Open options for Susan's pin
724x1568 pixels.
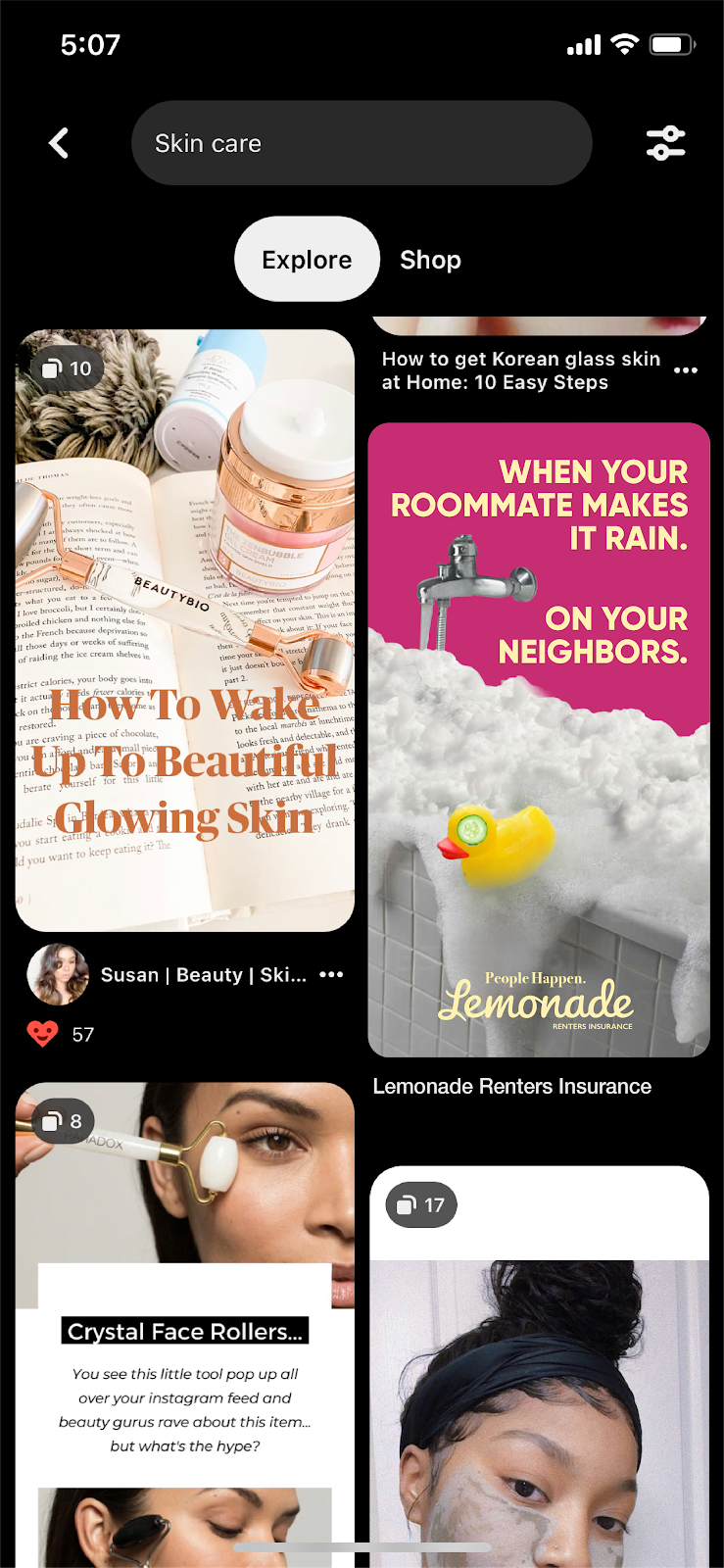[x=331, y=974]
